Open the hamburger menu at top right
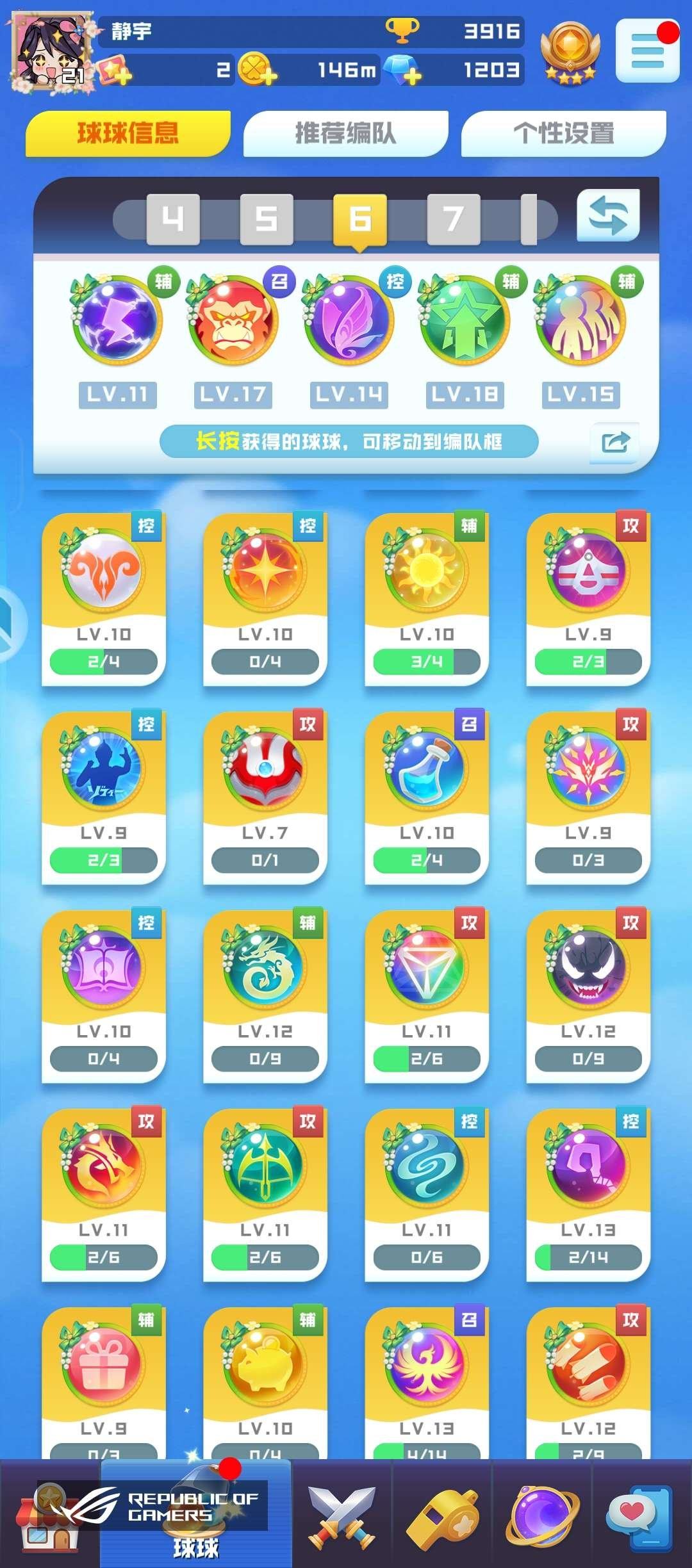The height and width of the screenshot is (1568, 692). click(647, 51)
